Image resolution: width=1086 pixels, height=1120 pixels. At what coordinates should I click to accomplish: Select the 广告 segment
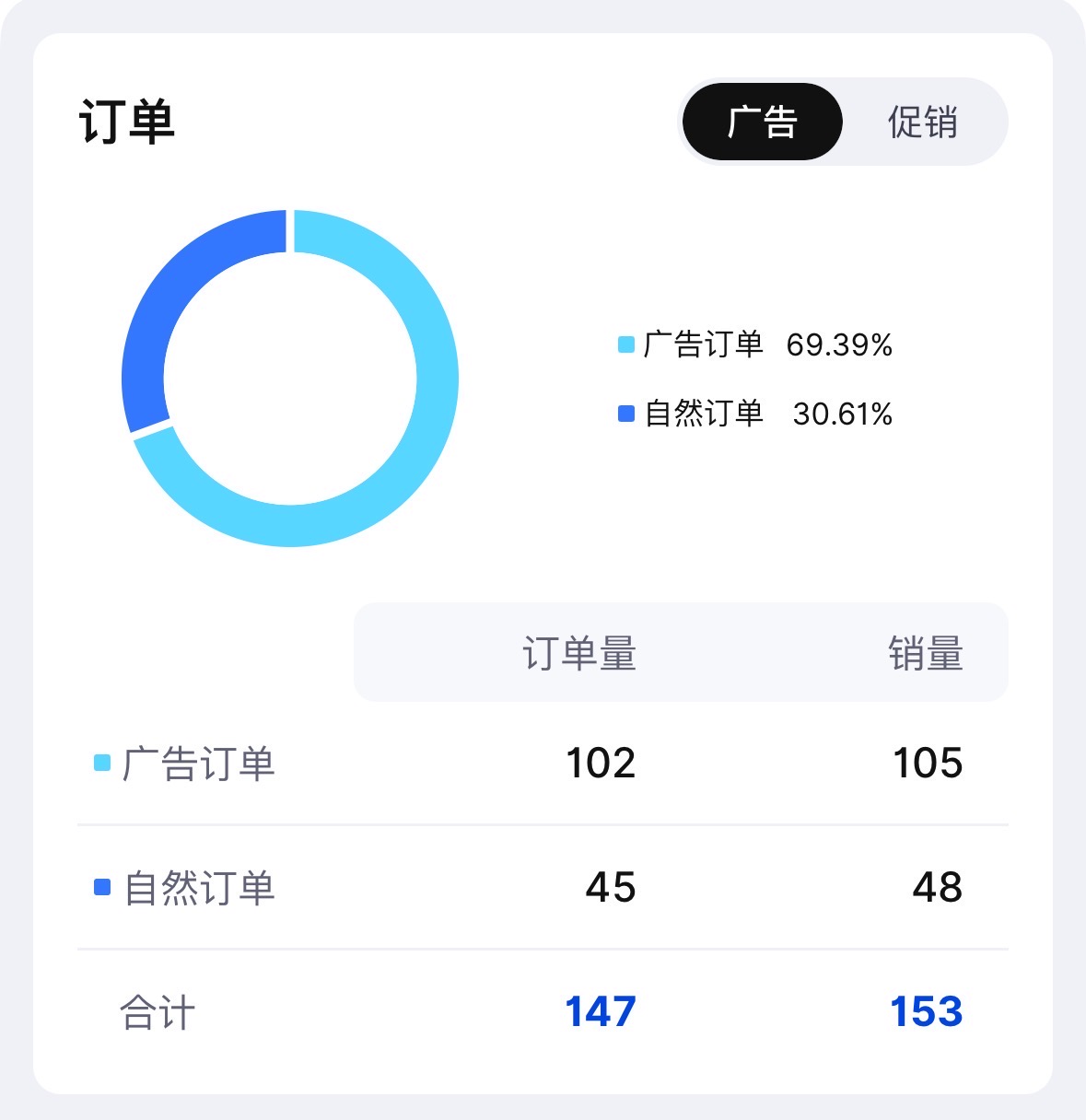click(x=762, y=122)
